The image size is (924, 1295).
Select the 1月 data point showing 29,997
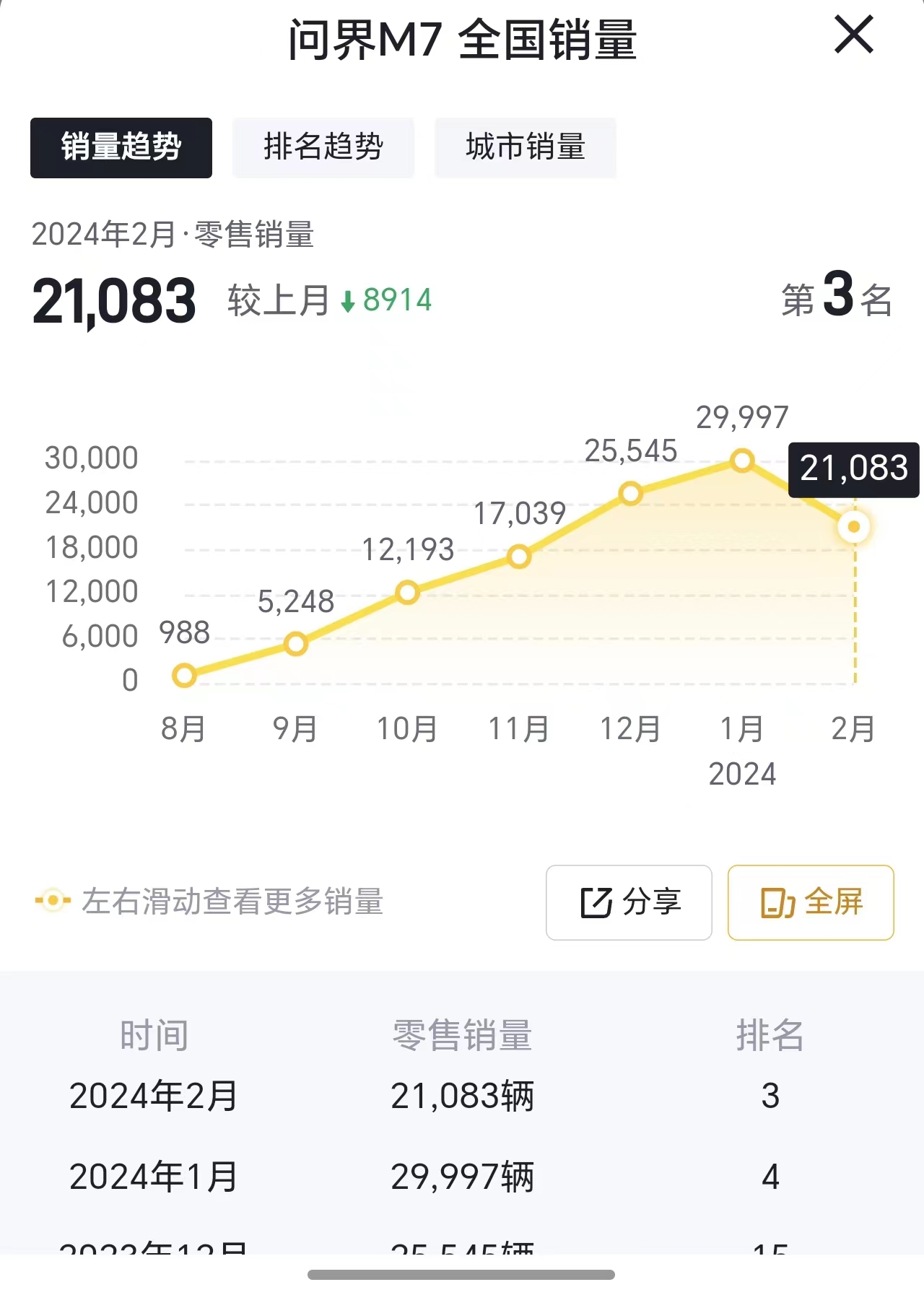(x=742, y=461)
